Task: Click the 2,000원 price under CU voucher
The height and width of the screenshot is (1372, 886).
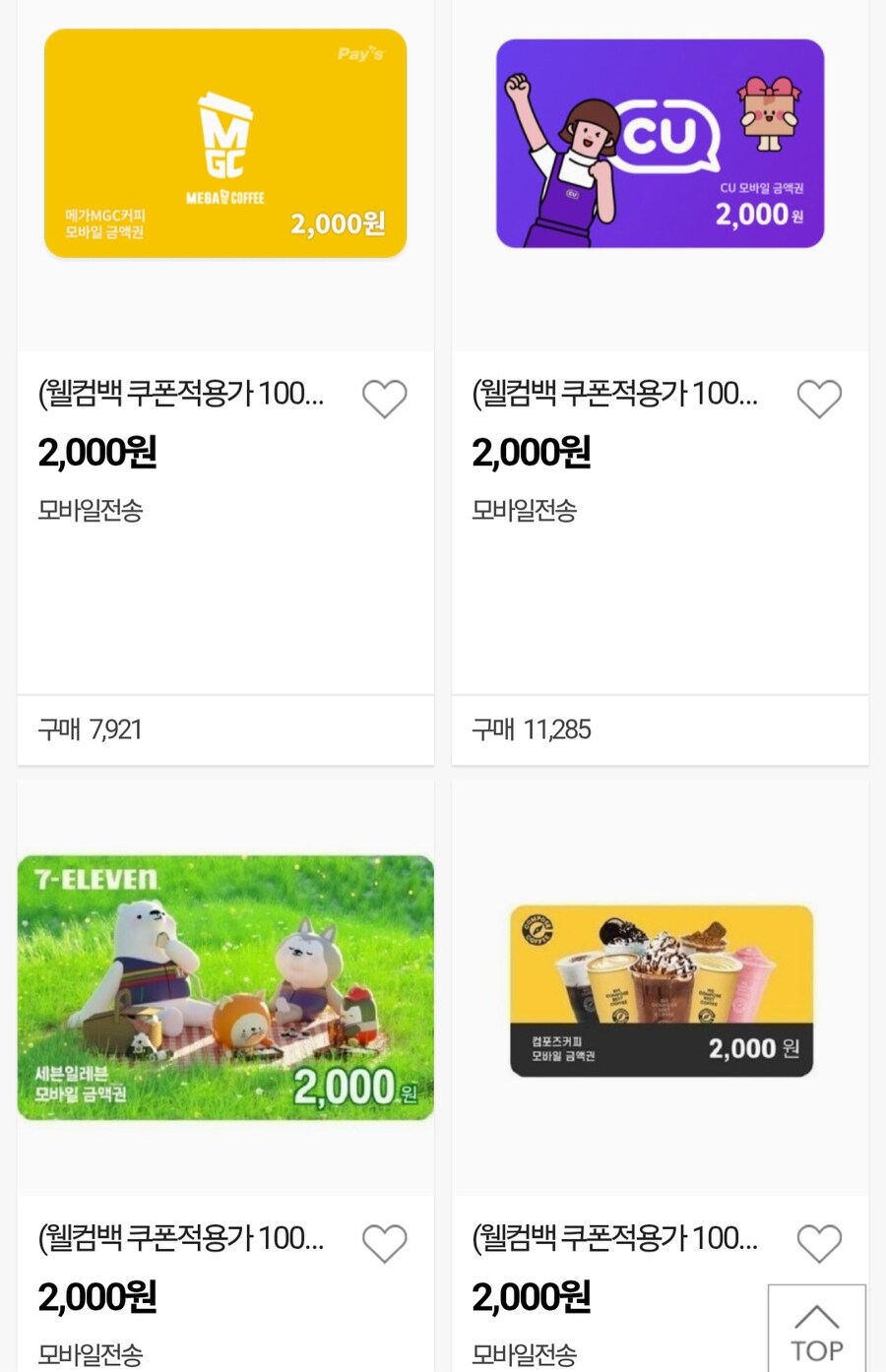Action: 531,453
